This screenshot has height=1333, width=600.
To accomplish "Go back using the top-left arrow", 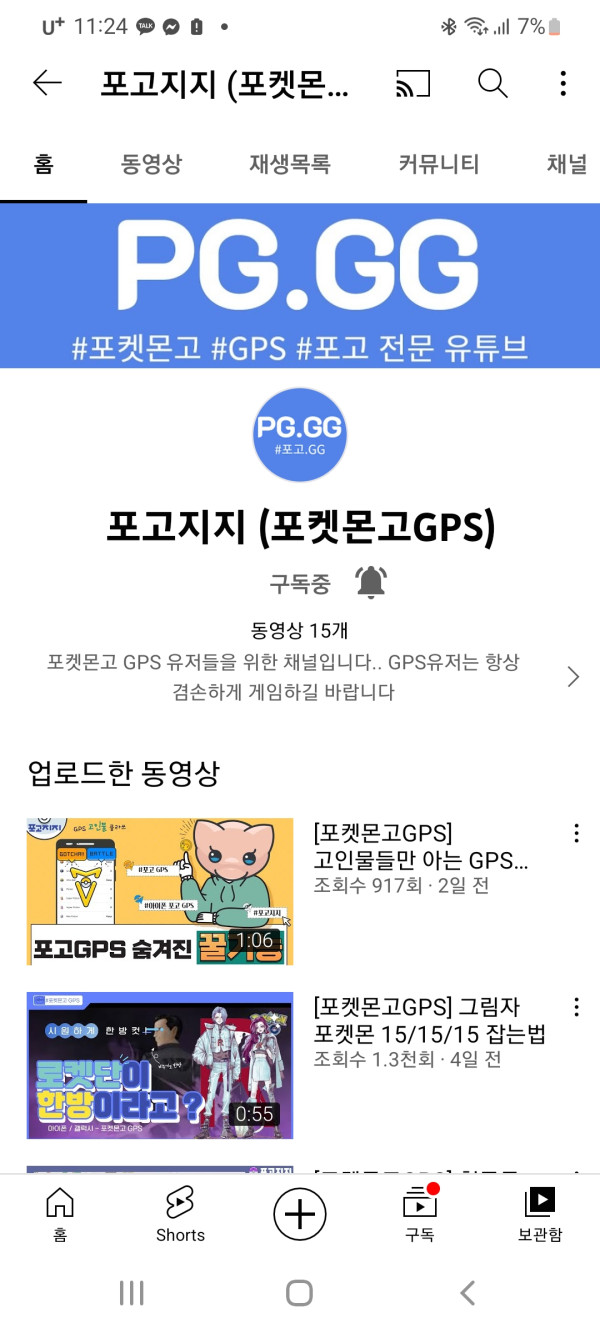I will (47, 84).
